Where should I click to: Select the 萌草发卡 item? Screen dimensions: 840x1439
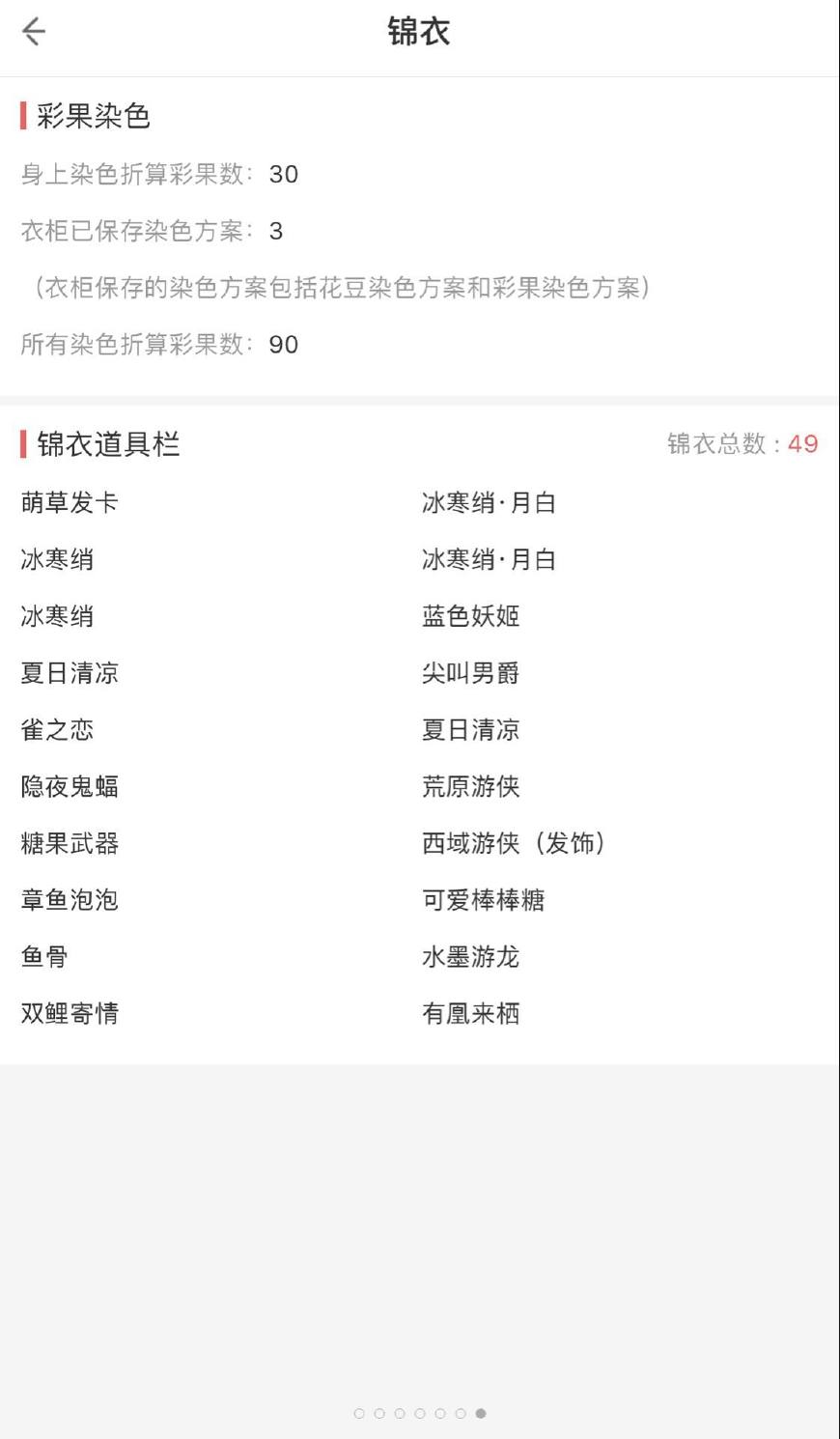(x=68, y=502)
